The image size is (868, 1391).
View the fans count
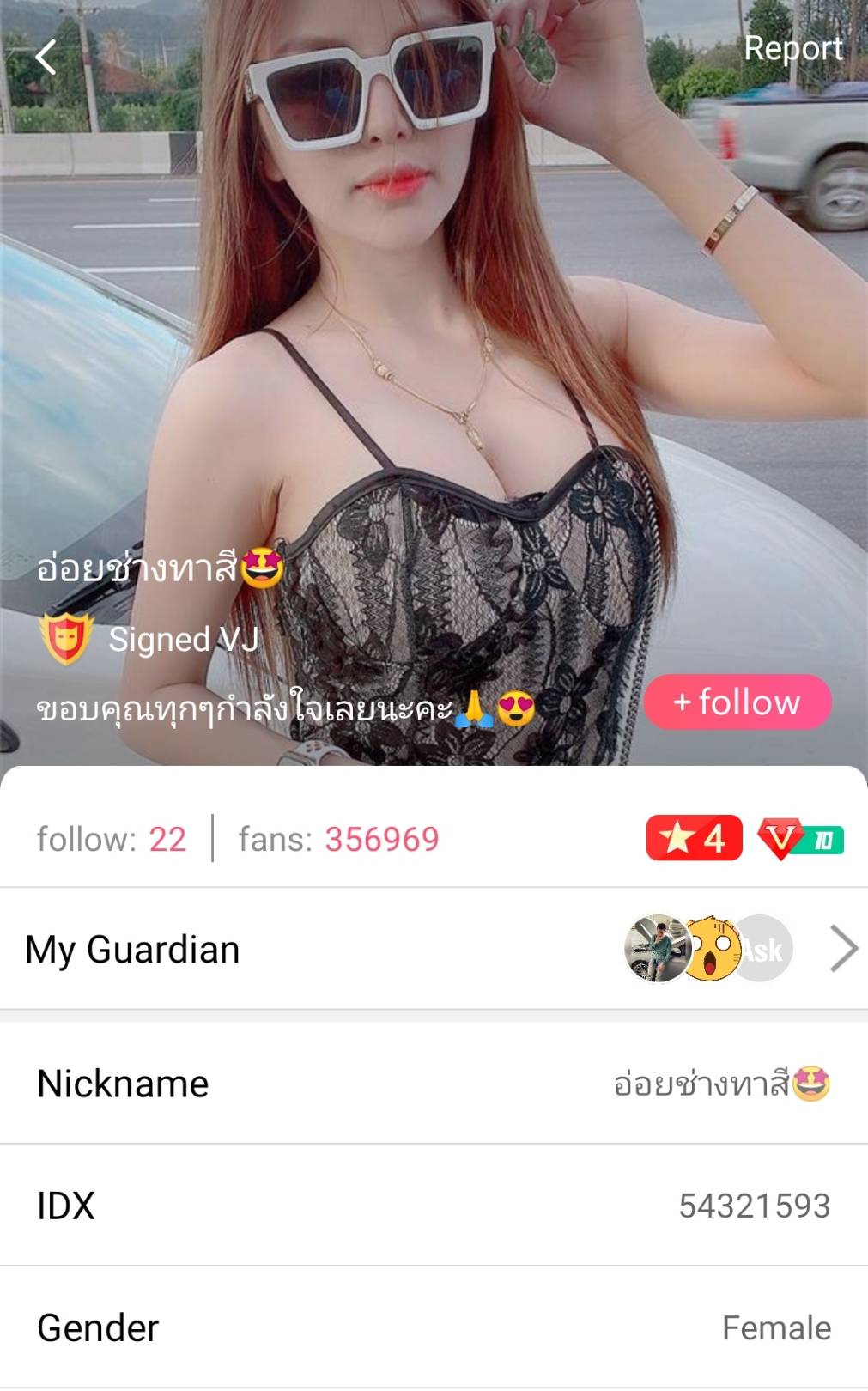pyautogui.click(x=338, y=839)
